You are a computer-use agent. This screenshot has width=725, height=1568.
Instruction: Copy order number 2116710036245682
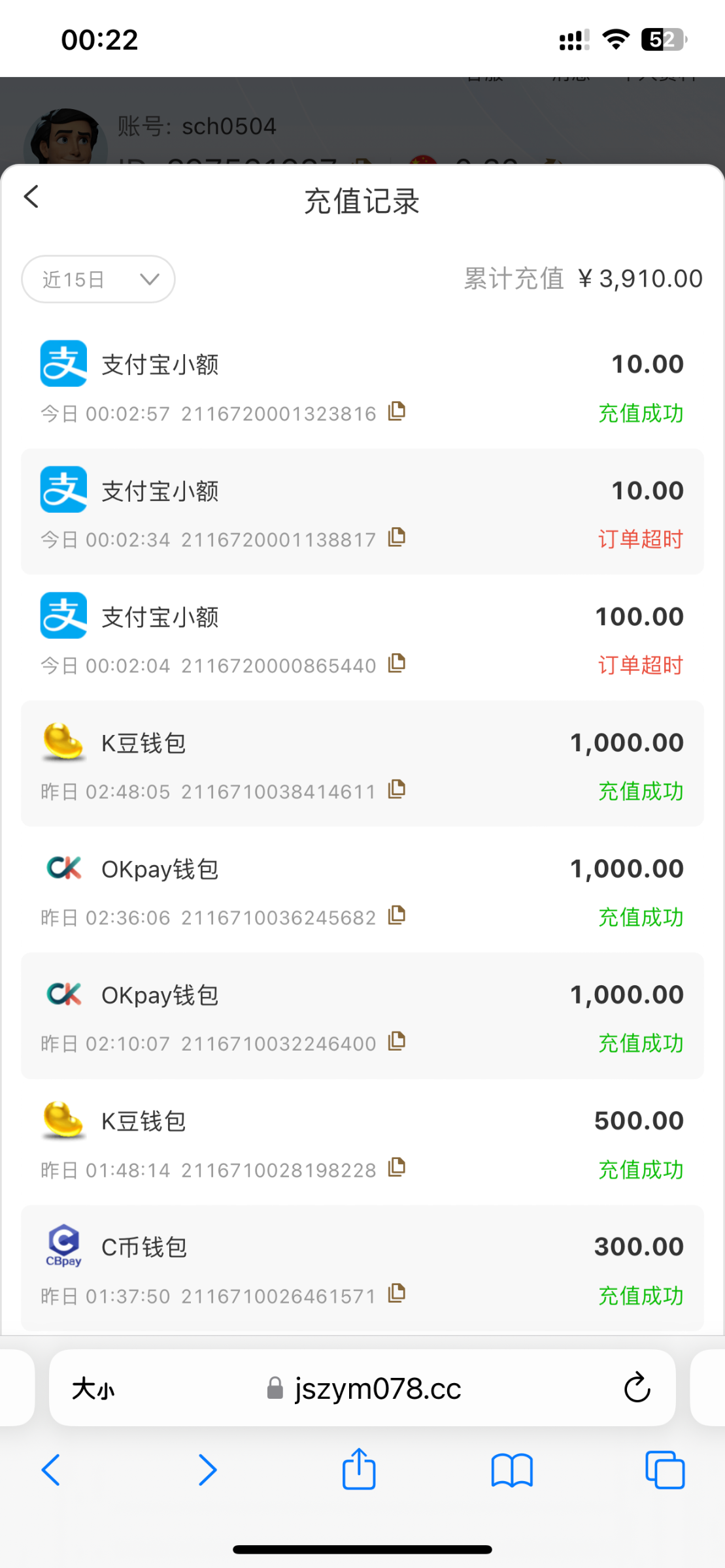tap(397, 916)
